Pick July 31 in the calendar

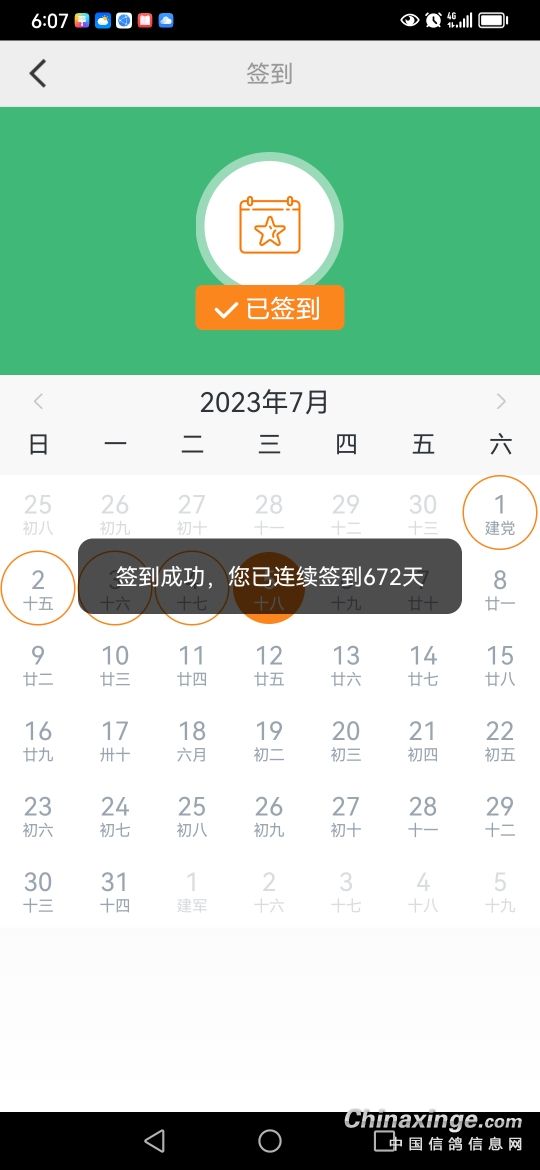tap(115, 890)
